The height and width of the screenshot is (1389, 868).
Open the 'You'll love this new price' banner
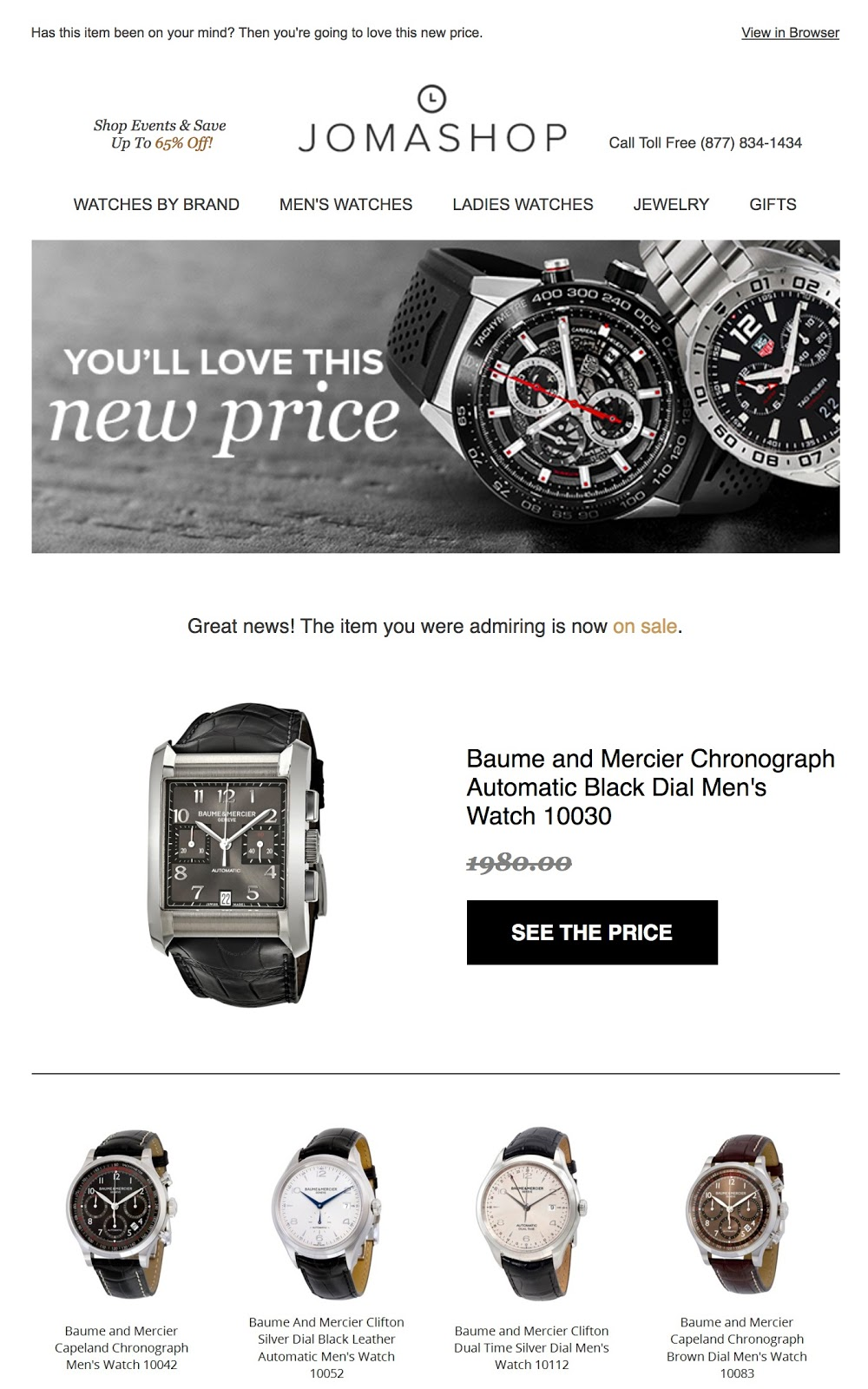coord(435,396)
